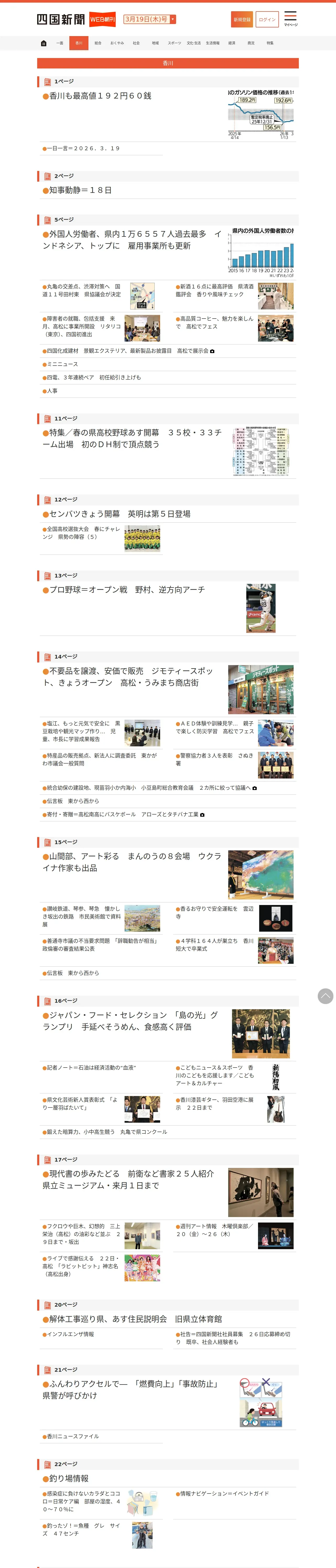Viewport: 336px width, 1568px height.
Task: Open article プロ野球＝オープン戦 野村、逆方向アーチ
Action: 124,590
